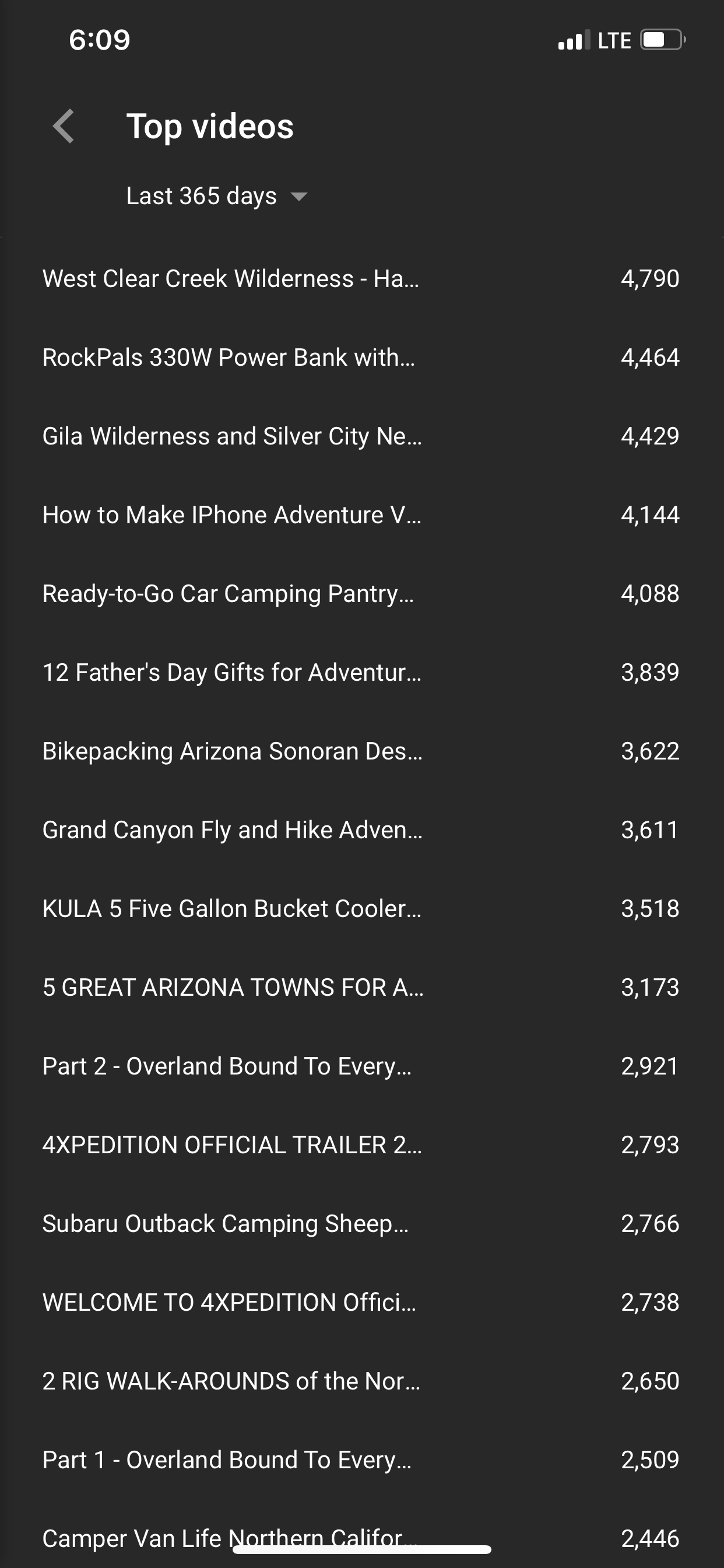Open Part 2 - Overland Bound video

click(x=227, y=1066)
